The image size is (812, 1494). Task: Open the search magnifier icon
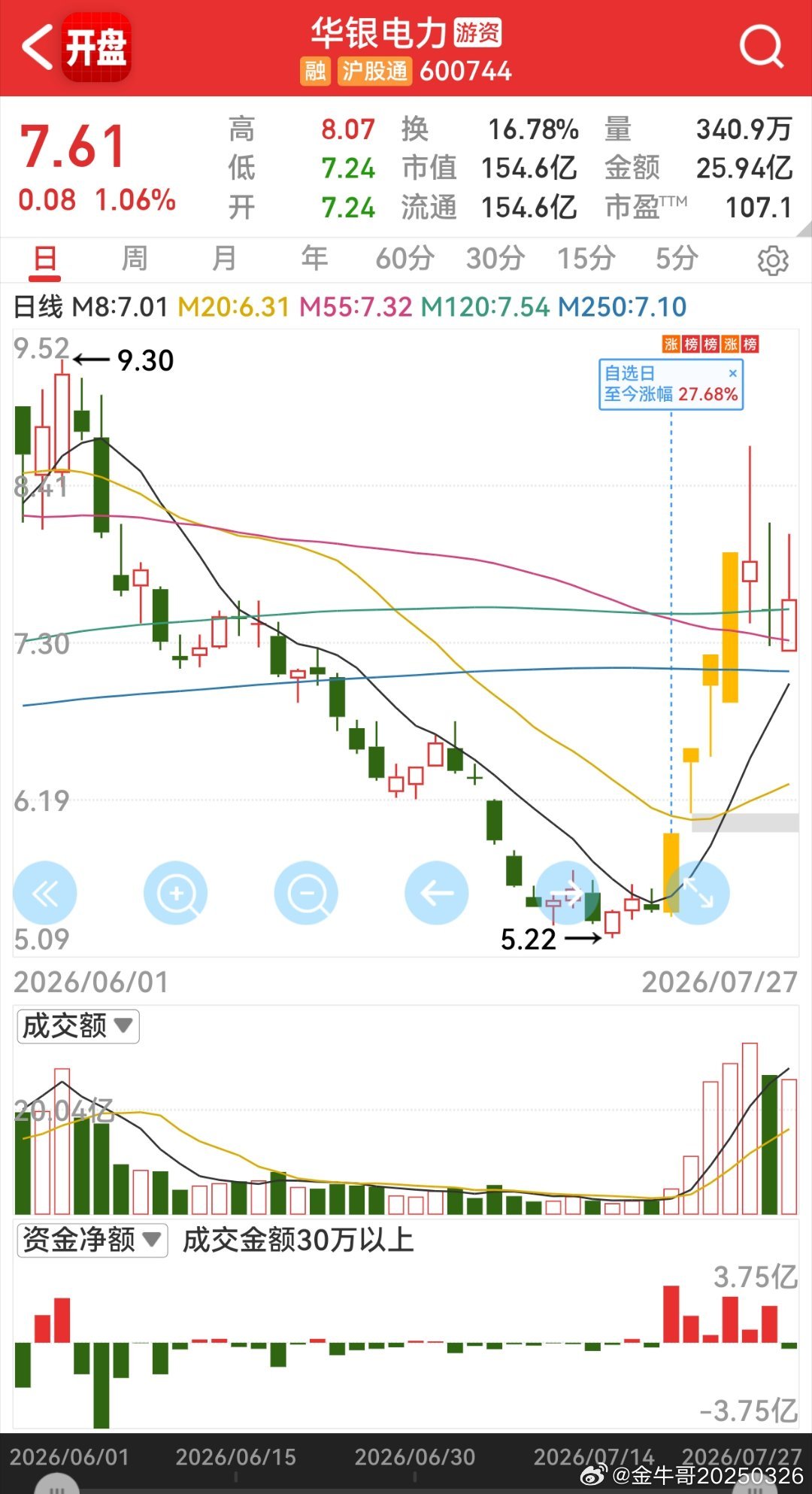point(761,47)
